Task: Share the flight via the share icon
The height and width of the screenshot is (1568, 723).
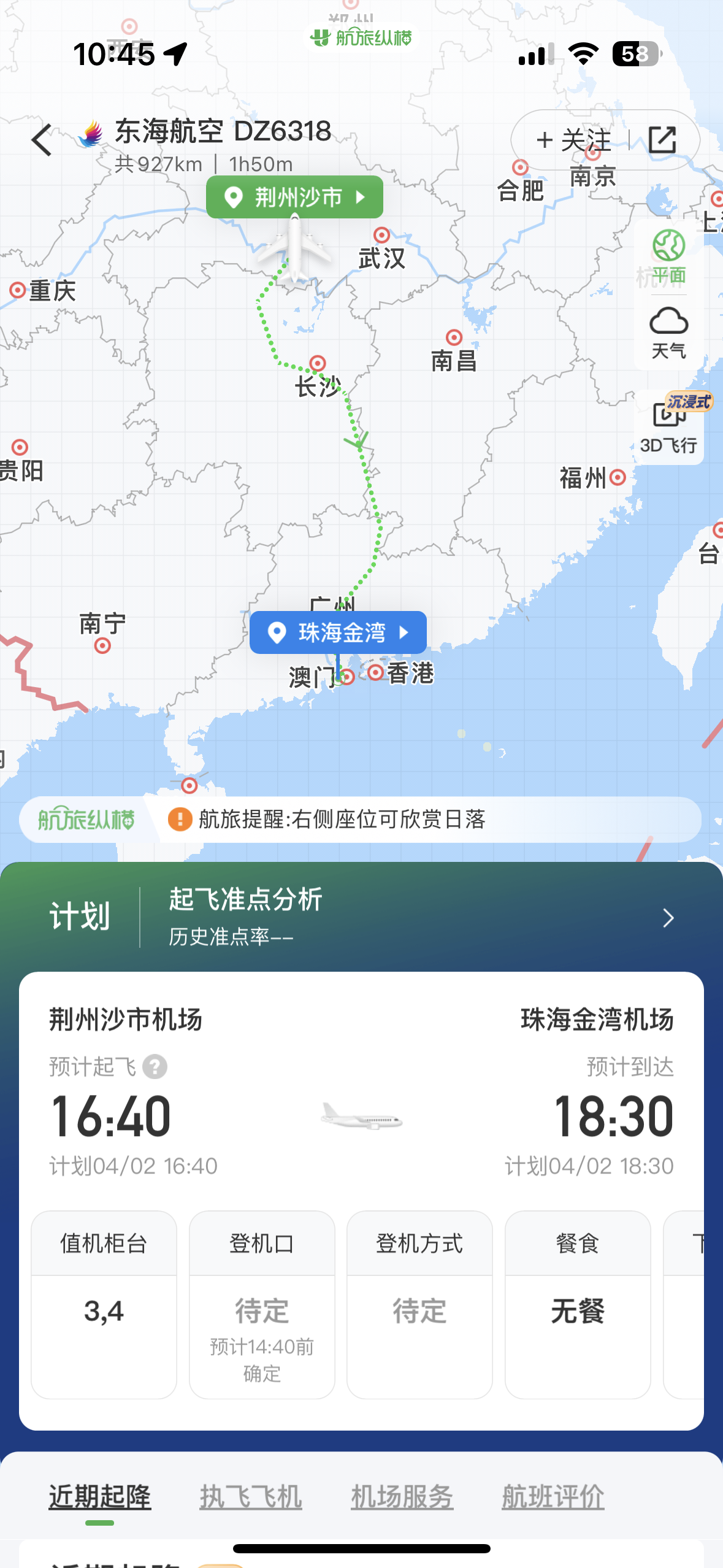Action: [662, 140]
